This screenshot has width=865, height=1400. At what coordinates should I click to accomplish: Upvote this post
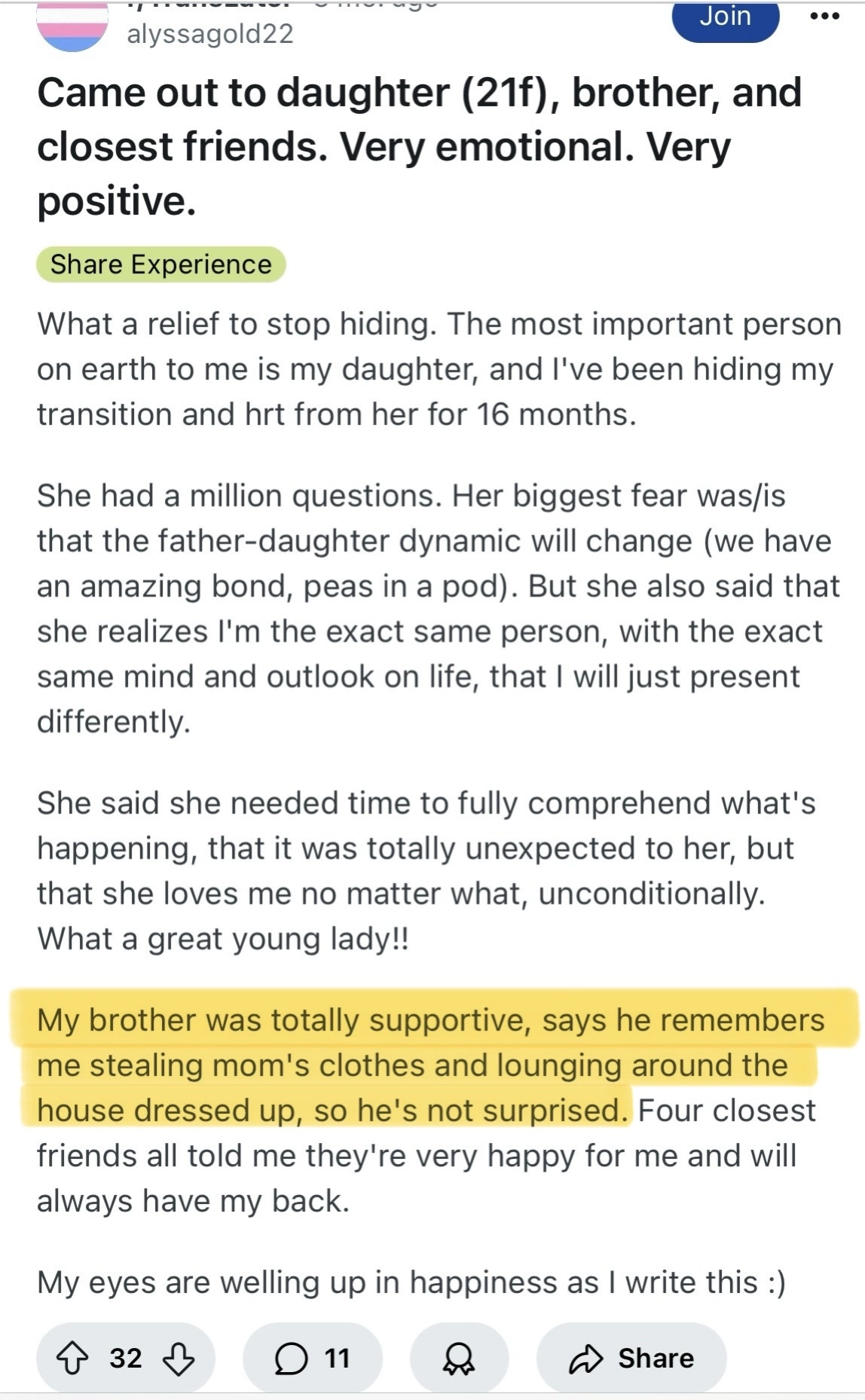[73, 1358]
